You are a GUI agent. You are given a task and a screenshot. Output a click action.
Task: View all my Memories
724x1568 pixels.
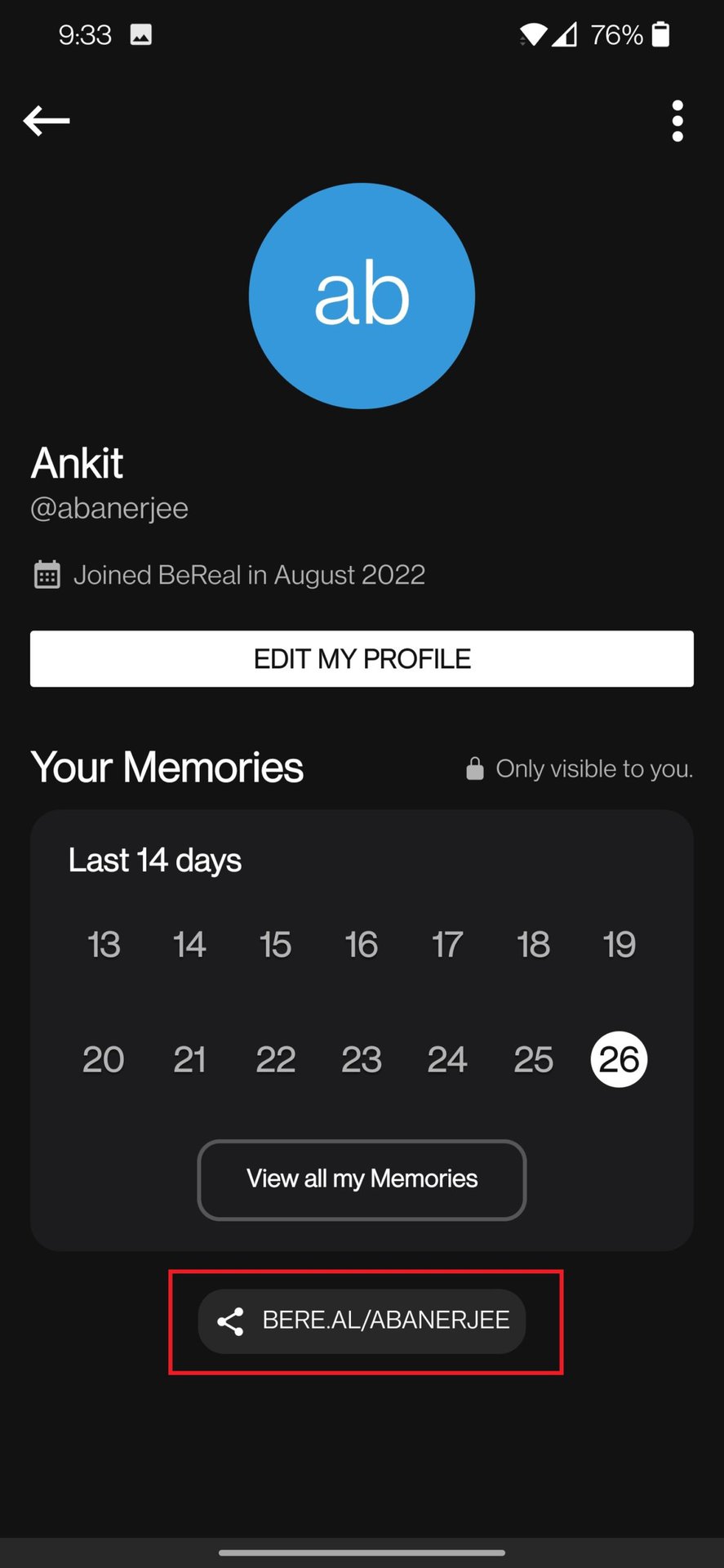click(x=362, y=1178)
